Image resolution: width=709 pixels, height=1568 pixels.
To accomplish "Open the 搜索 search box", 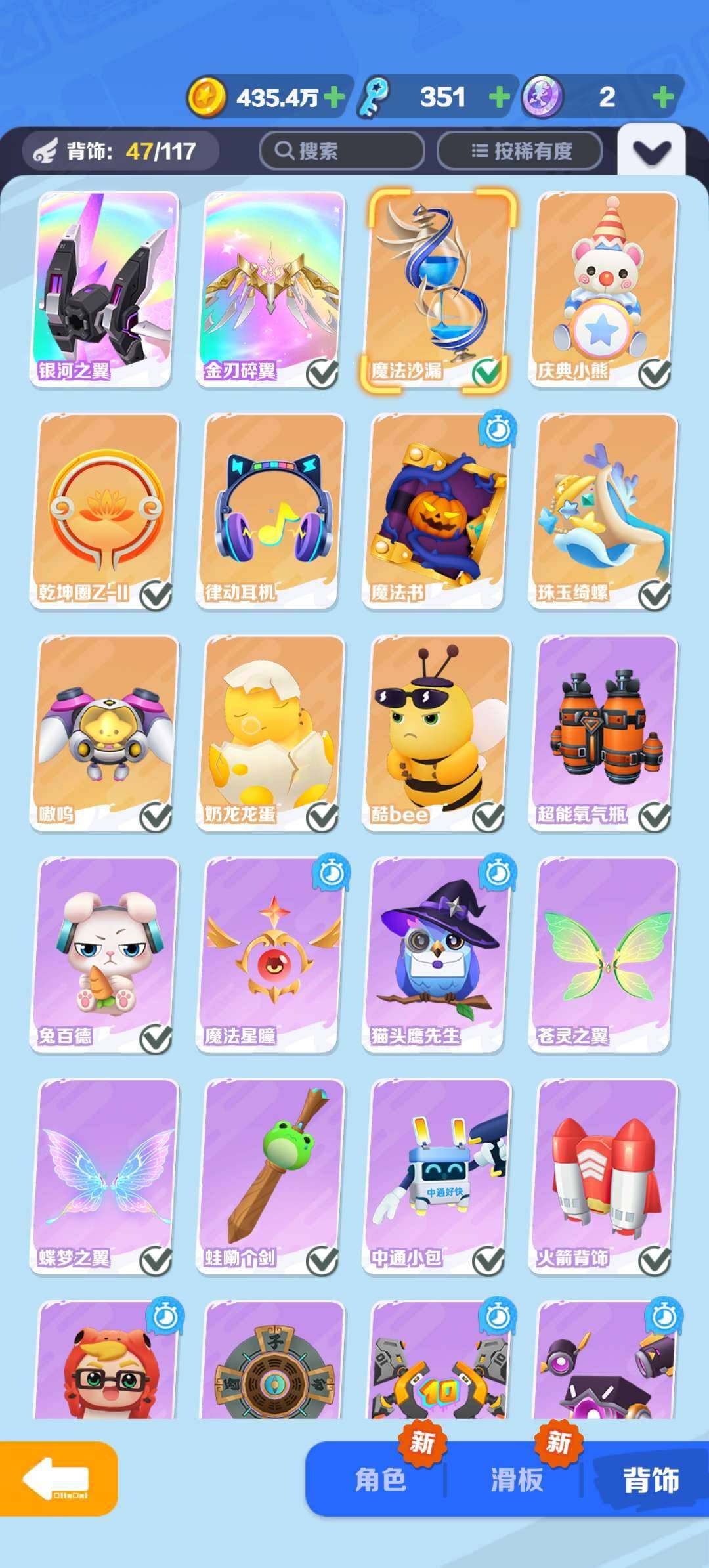I will coord(341,151).
